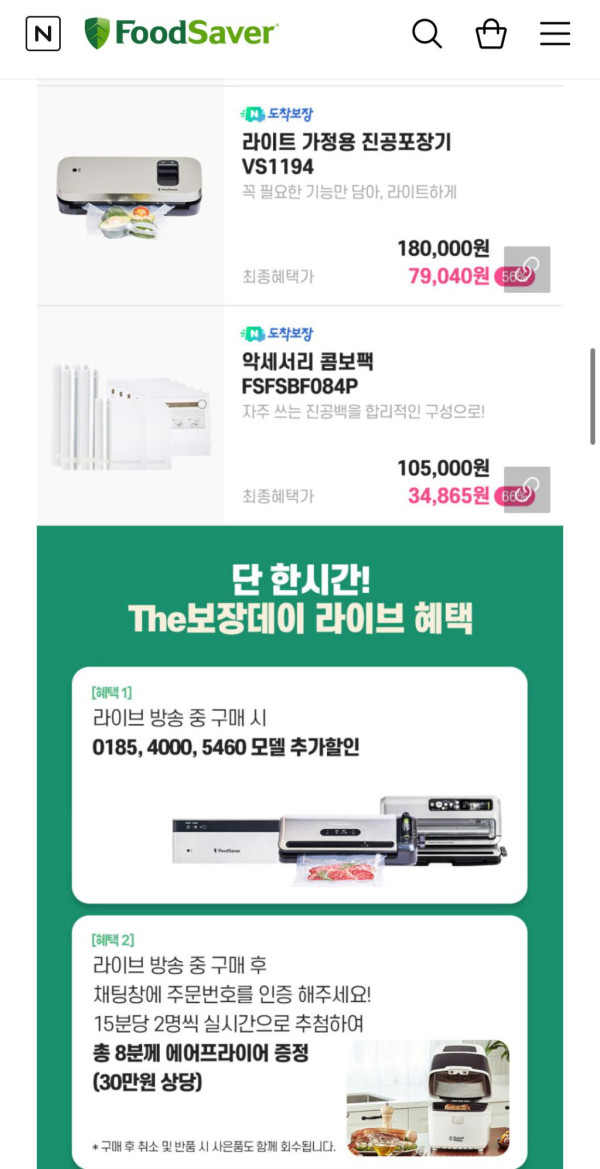Open the FSFSBF084P accessory combo pack product
Image resolution: width=600 pixels, height=1169 pixels.
346,373
